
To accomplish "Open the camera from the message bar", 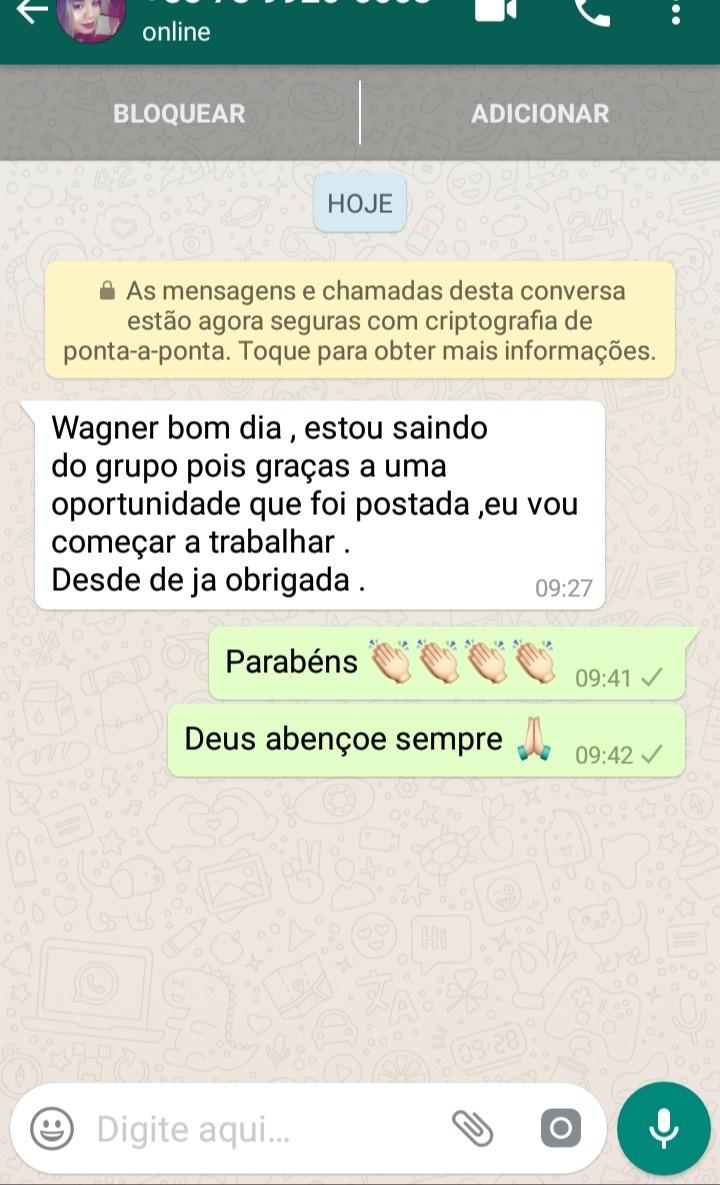I will coord(560,1129).
